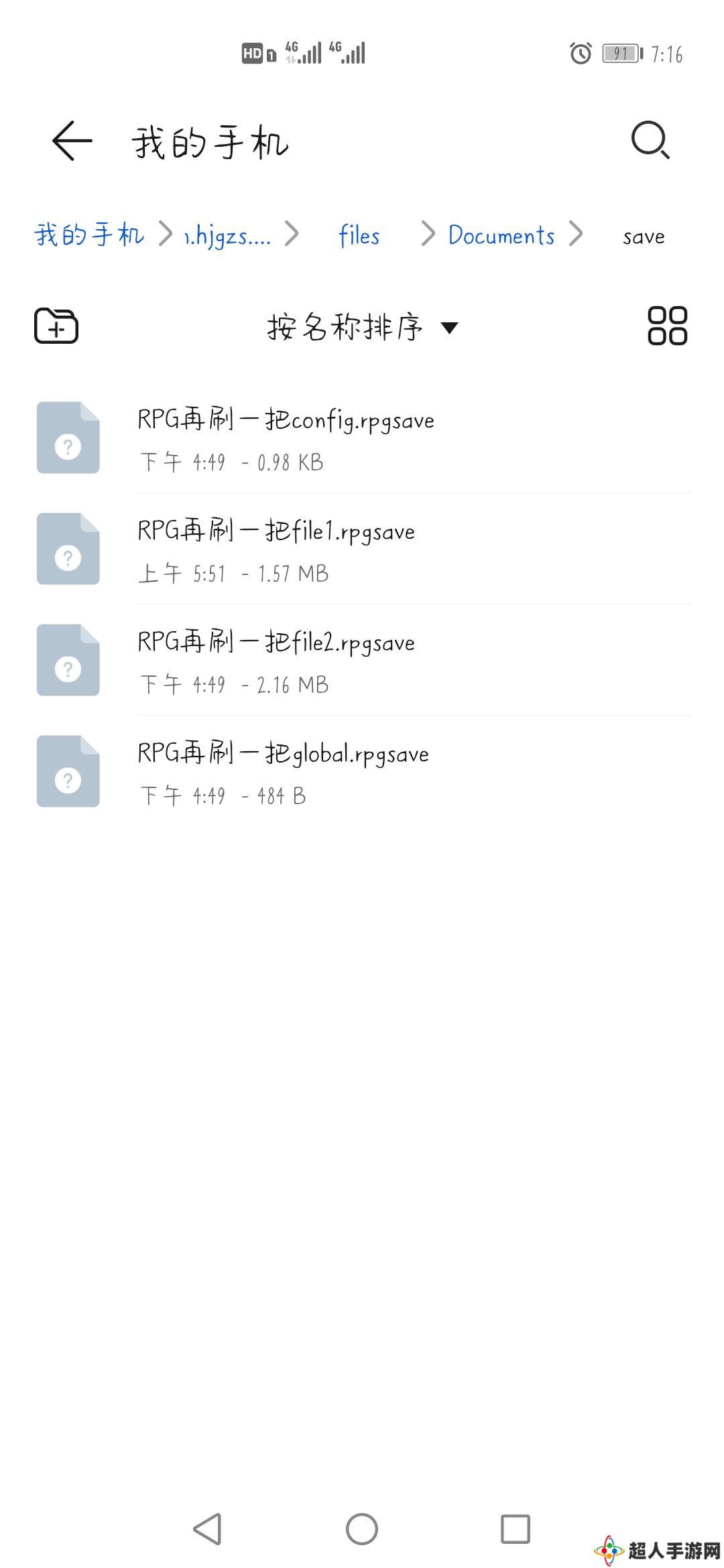Open RPG再刷一把file1.rpgsave file
This screenshot has height=1568, width=724.
pyautogui.click(x=362, y=549)
